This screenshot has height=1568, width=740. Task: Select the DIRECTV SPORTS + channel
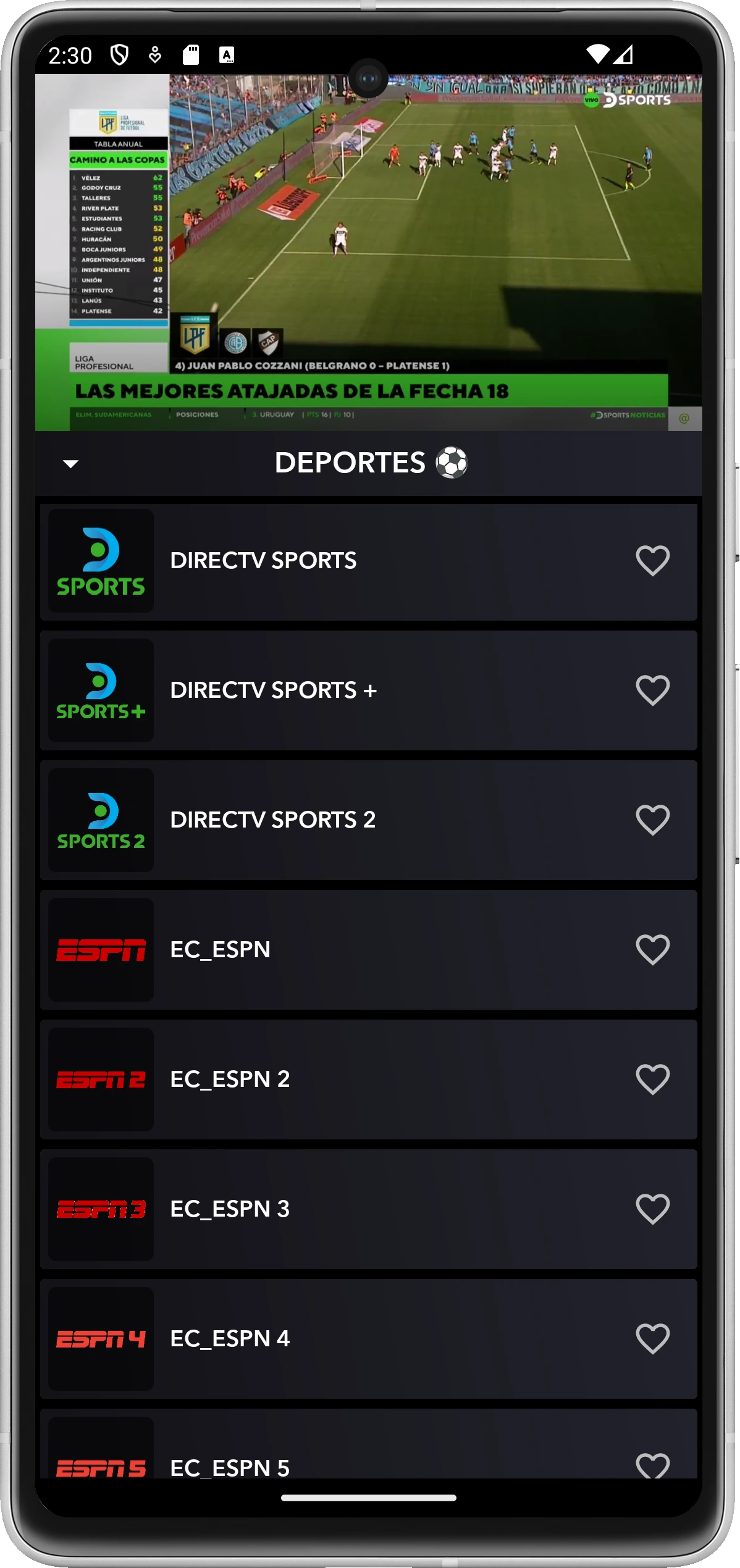(273, 690)
